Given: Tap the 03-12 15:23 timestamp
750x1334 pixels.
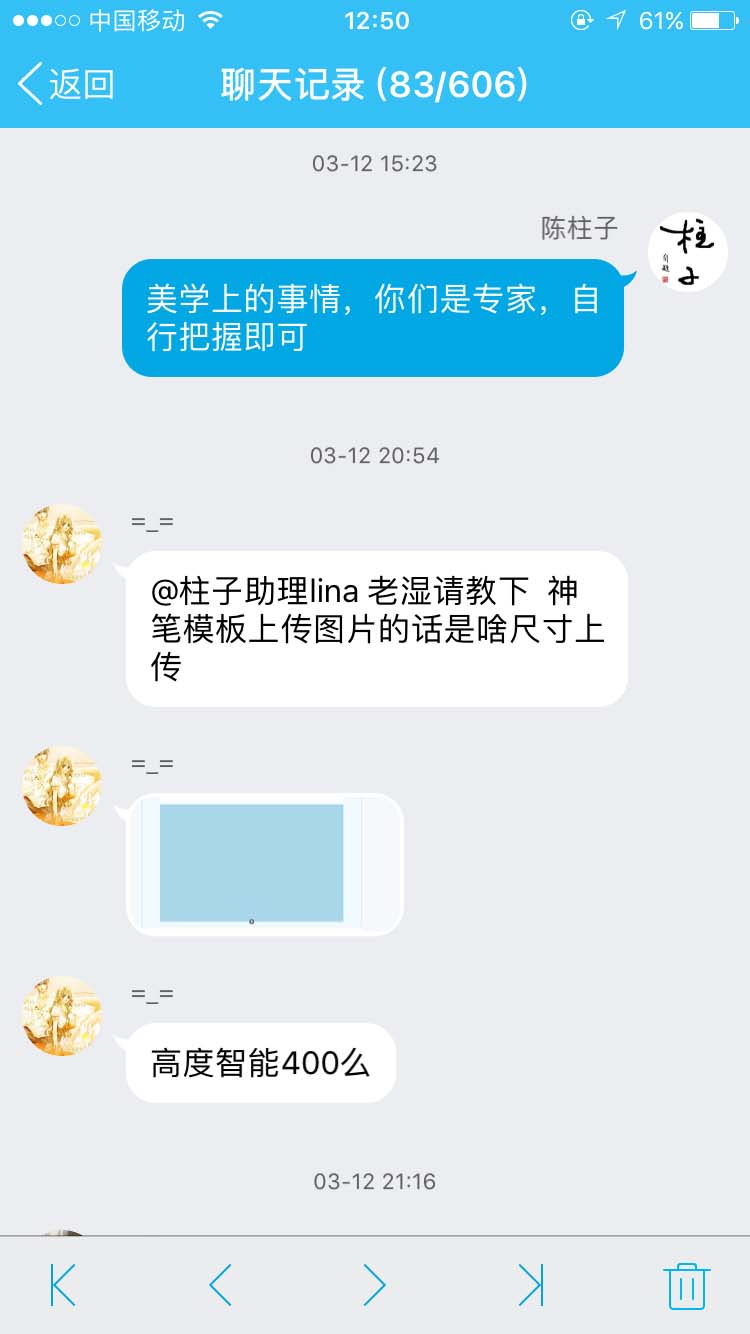Looking at the screenshot, I should [x=375, y=163].
